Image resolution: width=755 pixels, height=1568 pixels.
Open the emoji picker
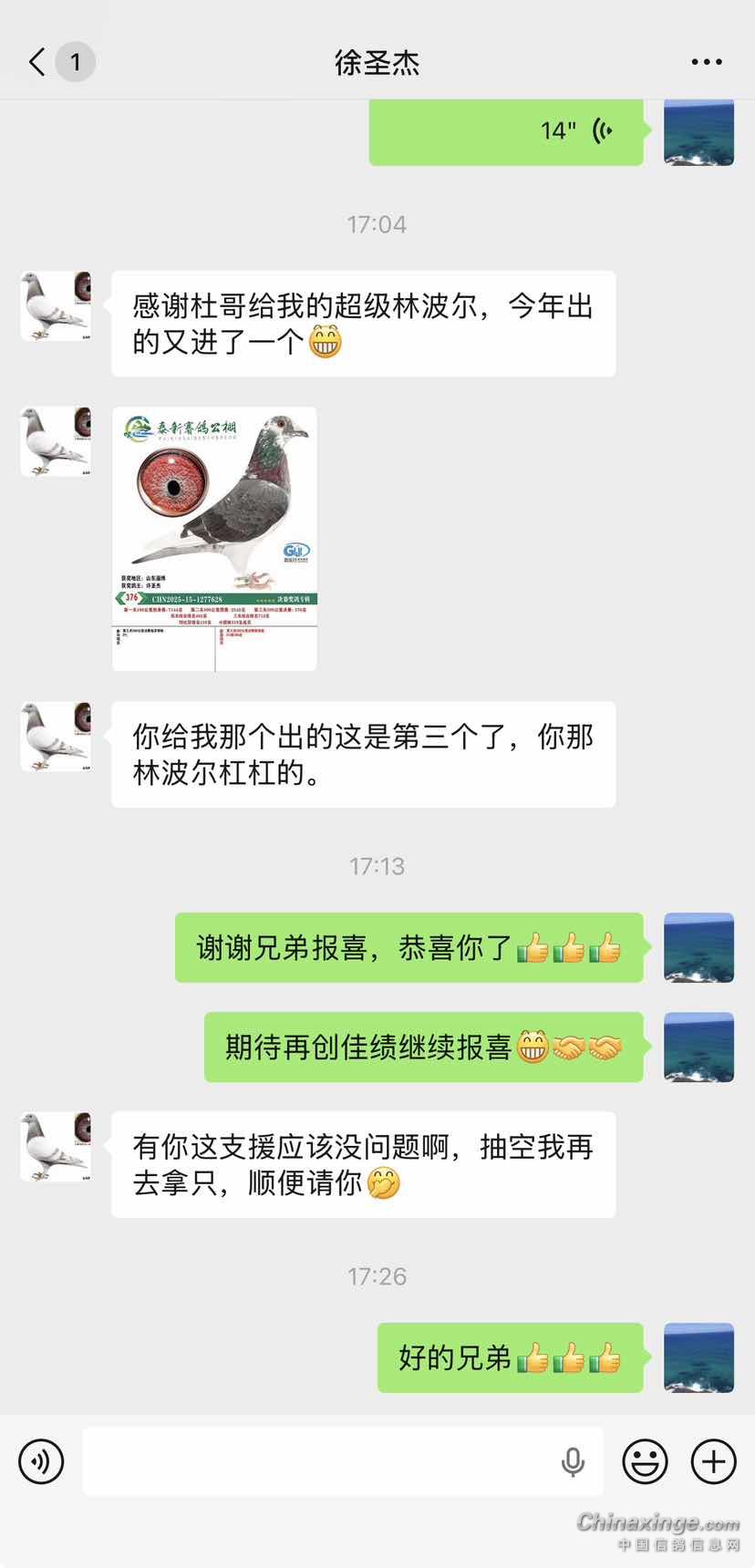point(645,1461)
